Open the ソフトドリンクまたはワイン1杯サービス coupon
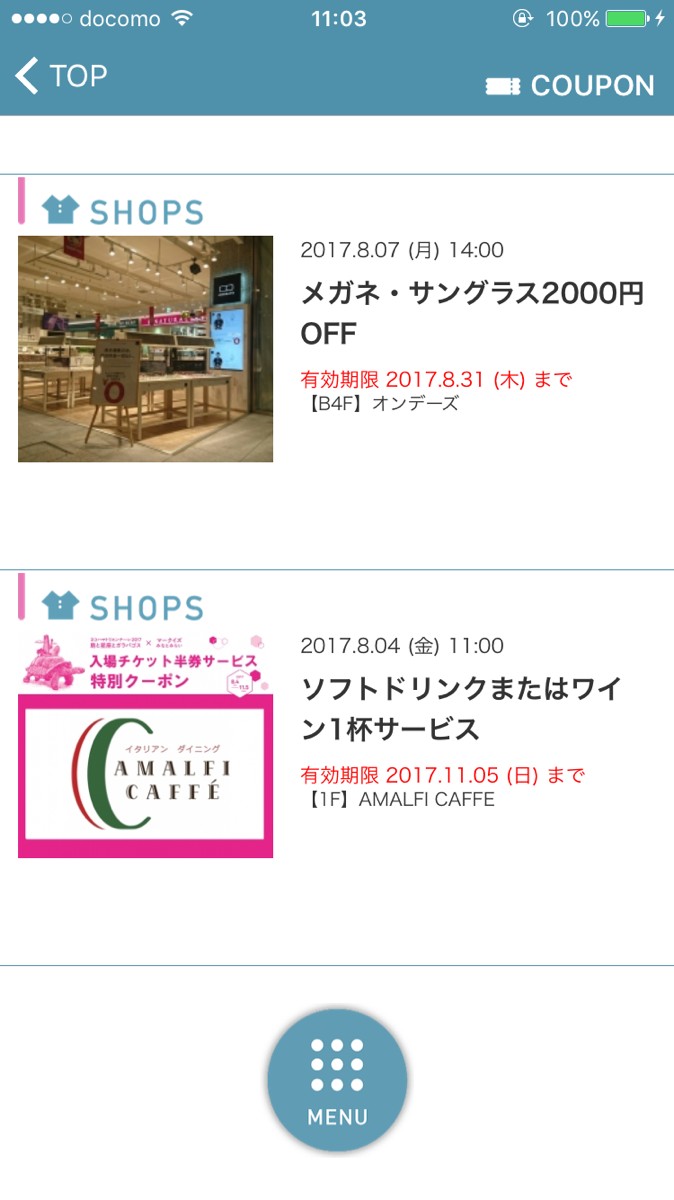This screenshot has height=1200, width=674. point(462,709)
